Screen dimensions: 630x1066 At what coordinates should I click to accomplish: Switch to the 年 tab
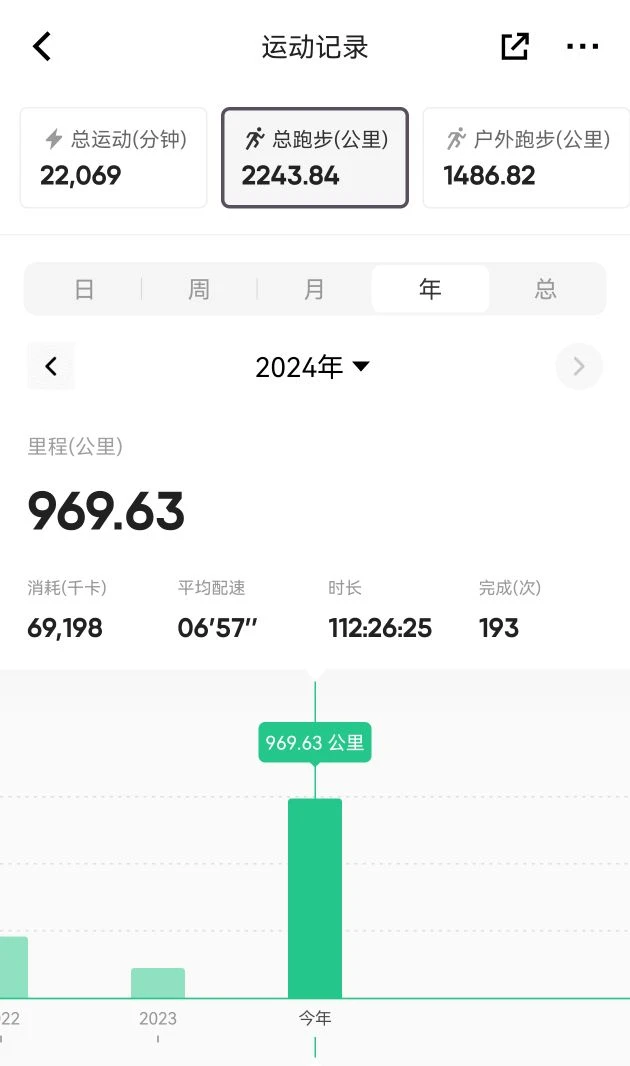[x=430, y=289]
